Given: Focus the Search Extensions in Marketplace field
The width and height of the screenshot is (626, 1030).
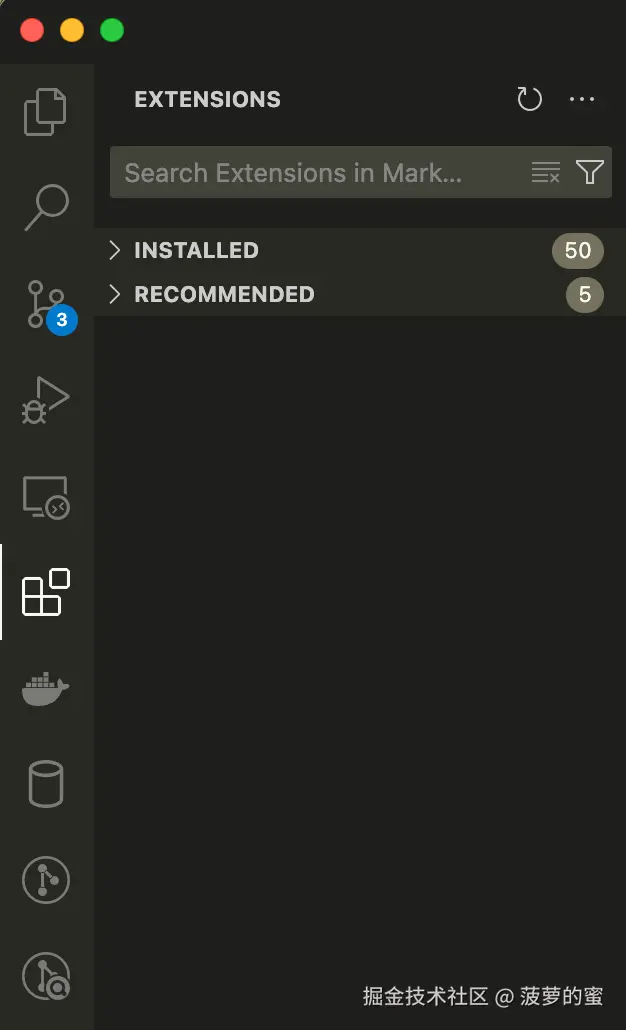Looking at the screenshot, I should point(310,173).
